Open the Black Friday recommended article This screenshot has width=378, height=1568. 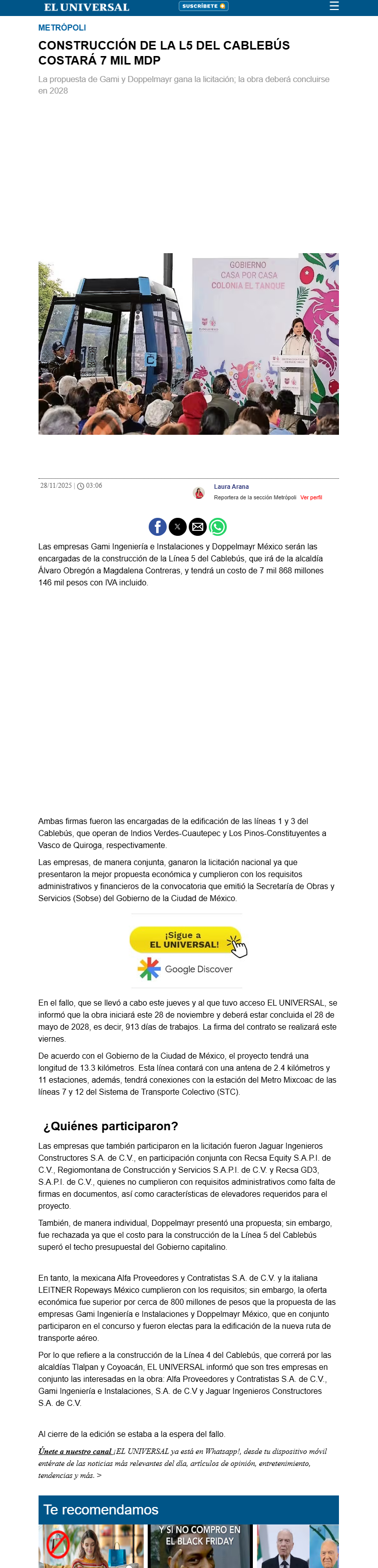pyautogui.click(x=200, y=1545)
